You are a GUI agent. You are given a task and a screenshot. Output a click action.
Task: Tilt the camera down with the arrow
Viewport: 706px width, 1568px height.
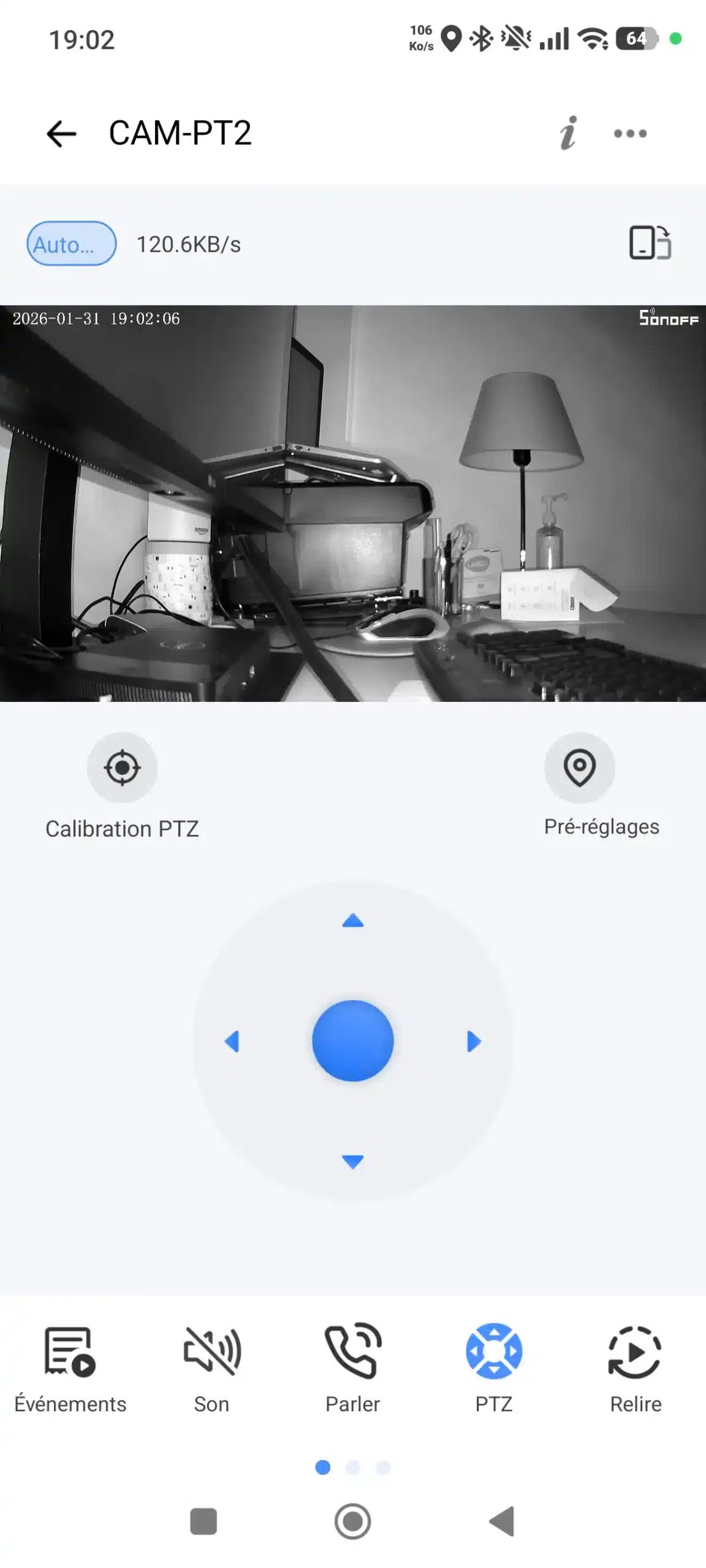pyautogui.click(x=352, y=1161)
